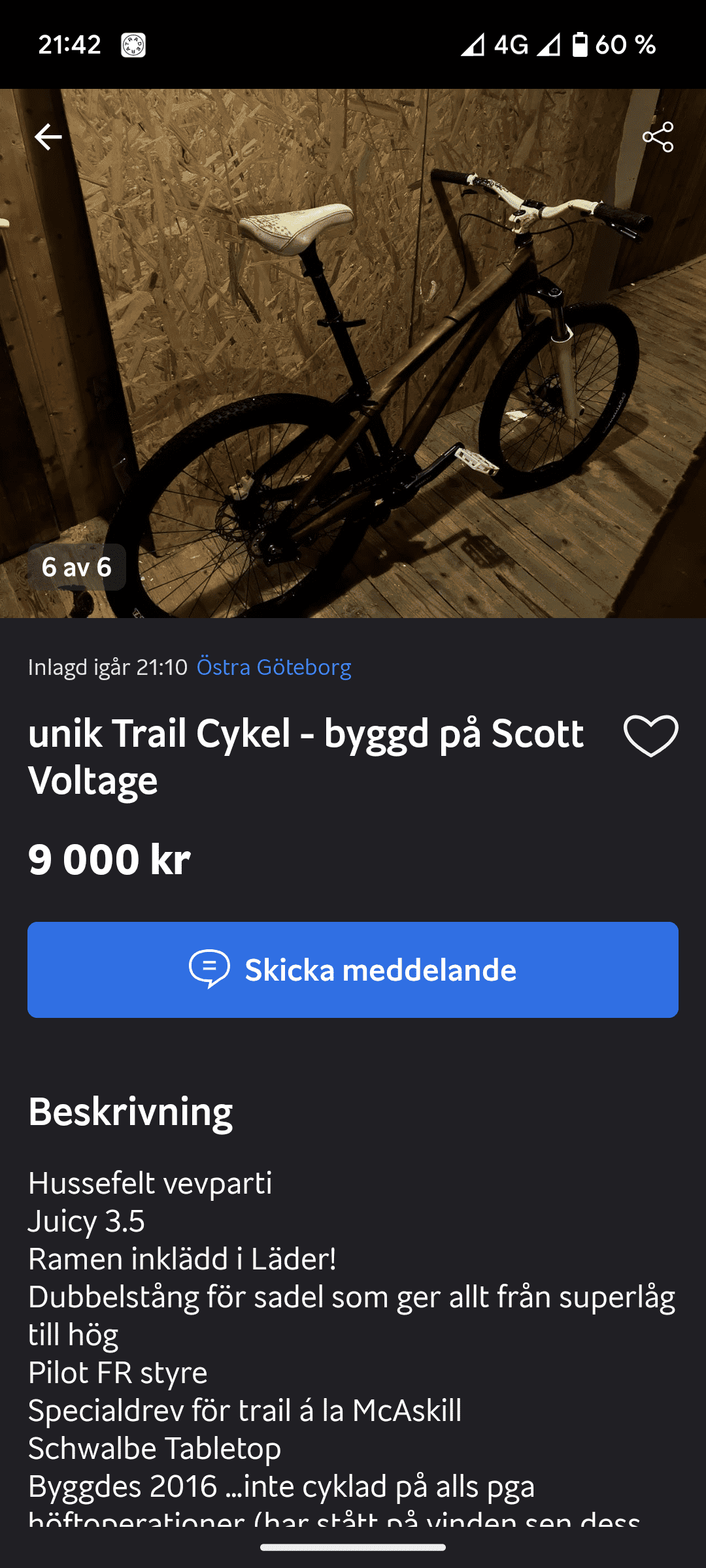
Task: Open the photo gallery via the 6 av 6 counter
Action: tap(78, 567)
